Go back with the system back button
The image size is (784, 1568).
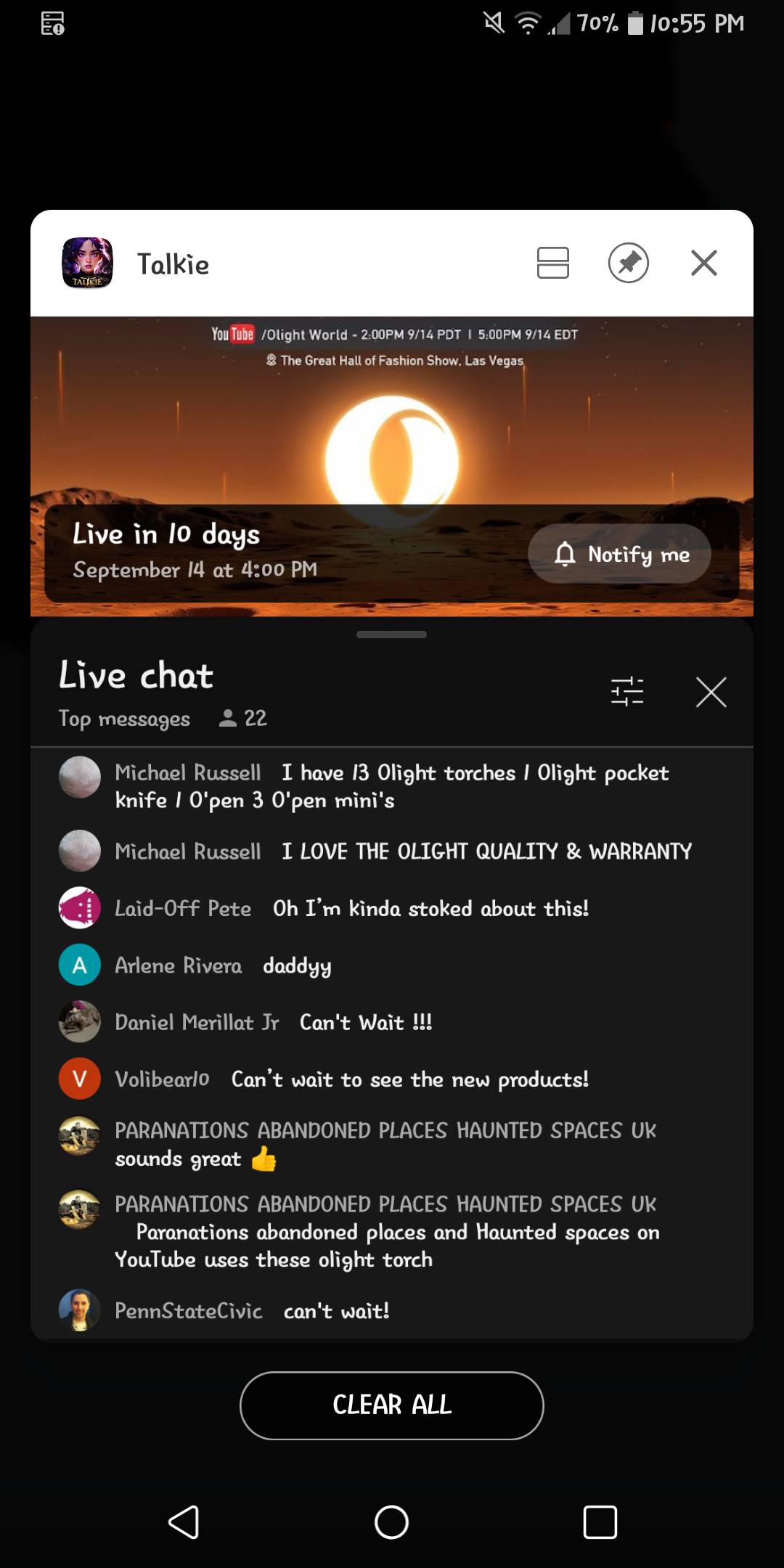[184, 1522]
